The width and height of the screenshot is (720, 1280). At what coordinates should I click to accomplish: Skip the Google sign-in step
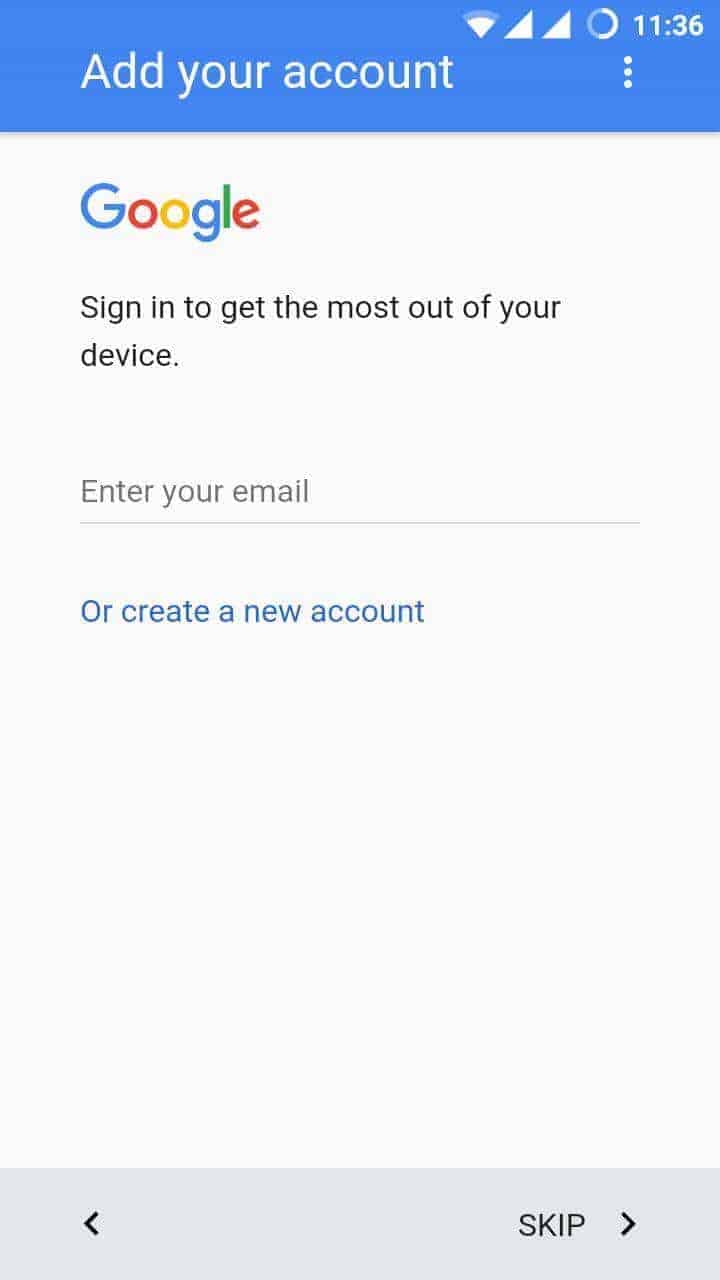point(577,1224)
